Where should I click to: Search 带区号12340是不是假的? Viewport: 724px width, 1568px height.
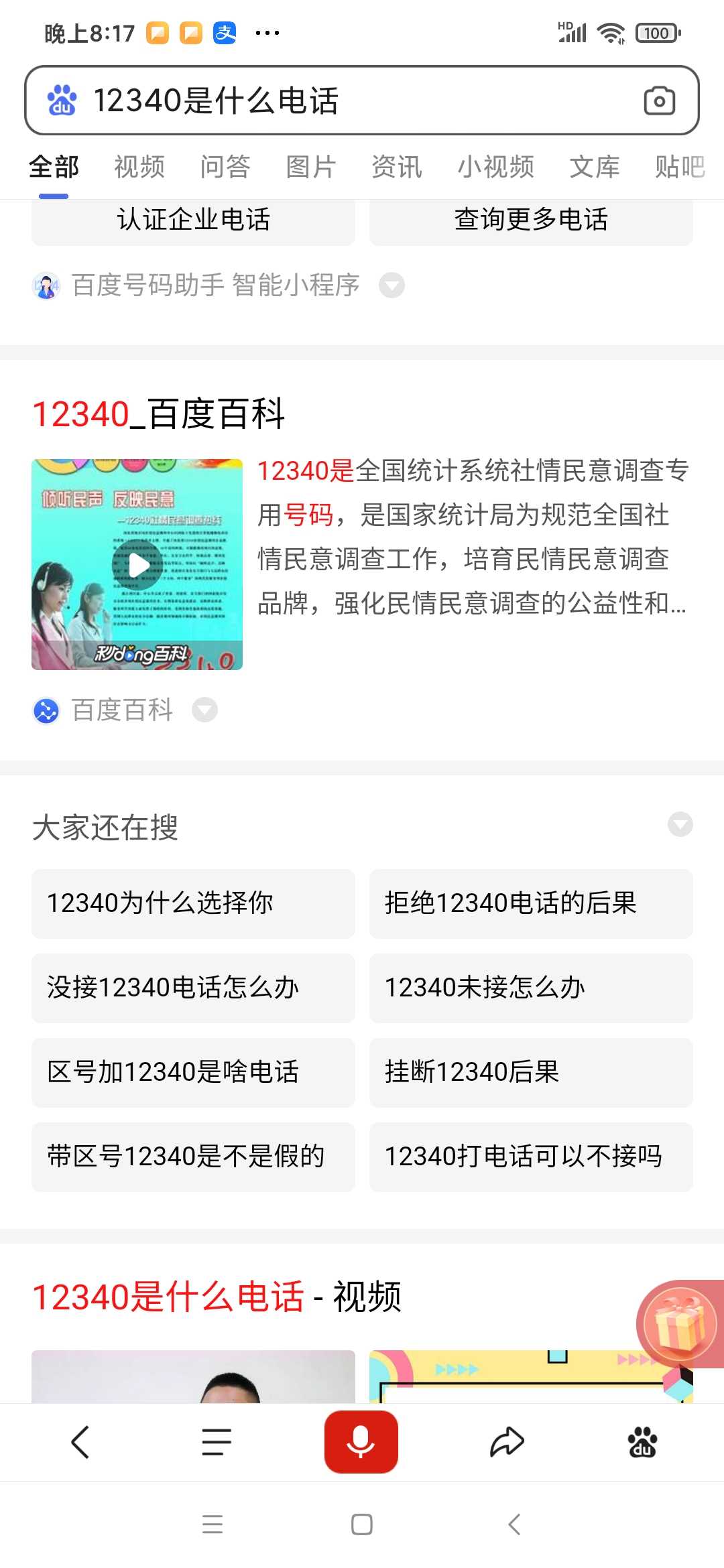193,1157
